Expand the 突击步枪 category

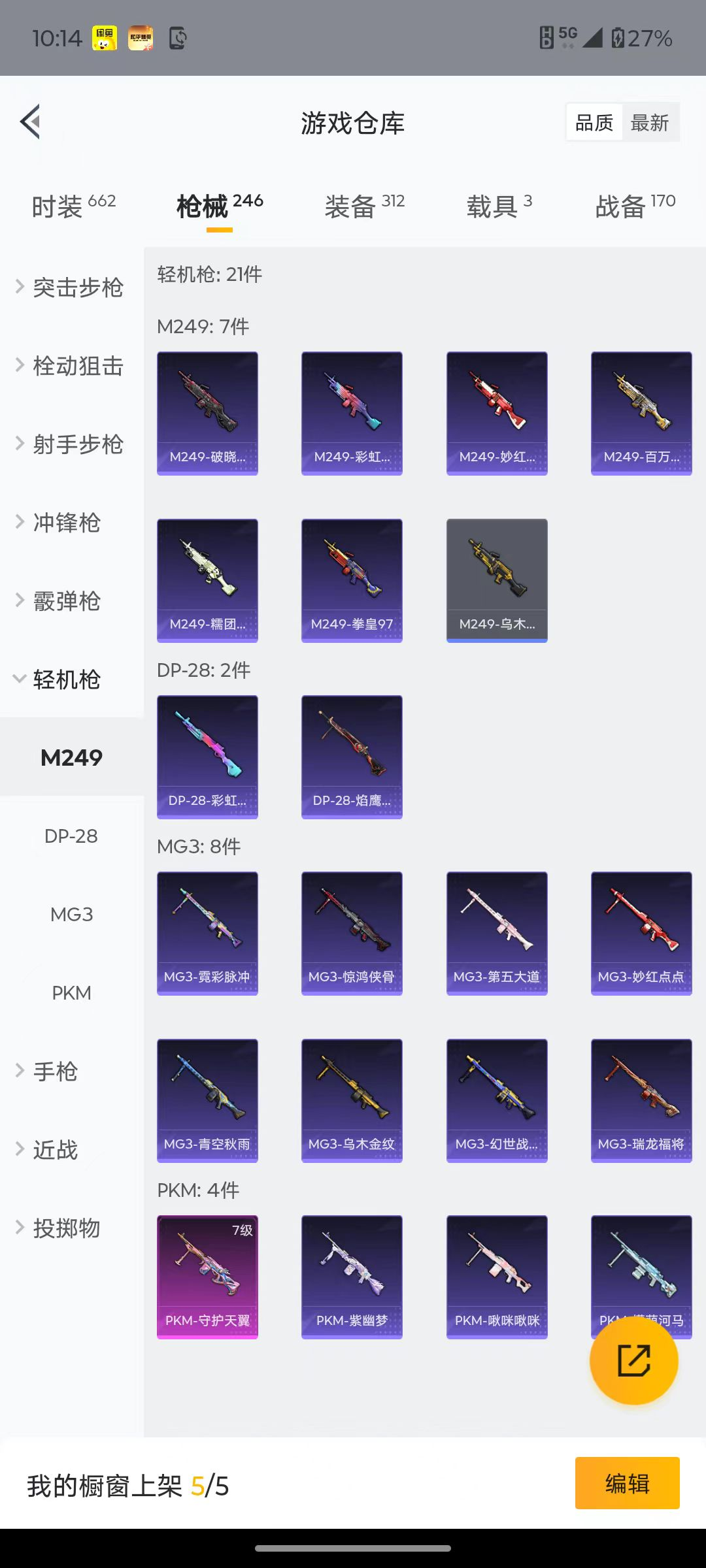click(x=71, y=287)
